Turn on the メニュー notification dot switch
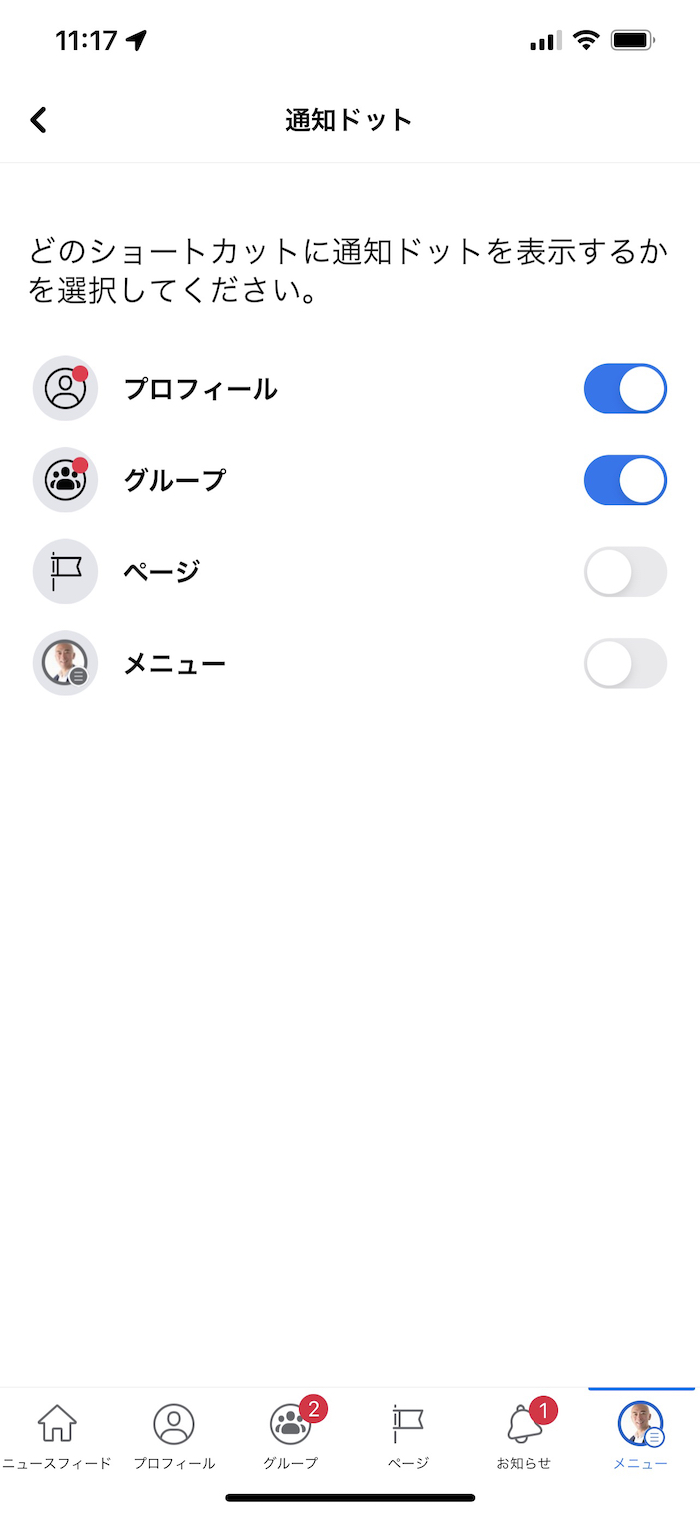Image resolution: width=700 pixels, height=1515 pixels. point(625,664)
